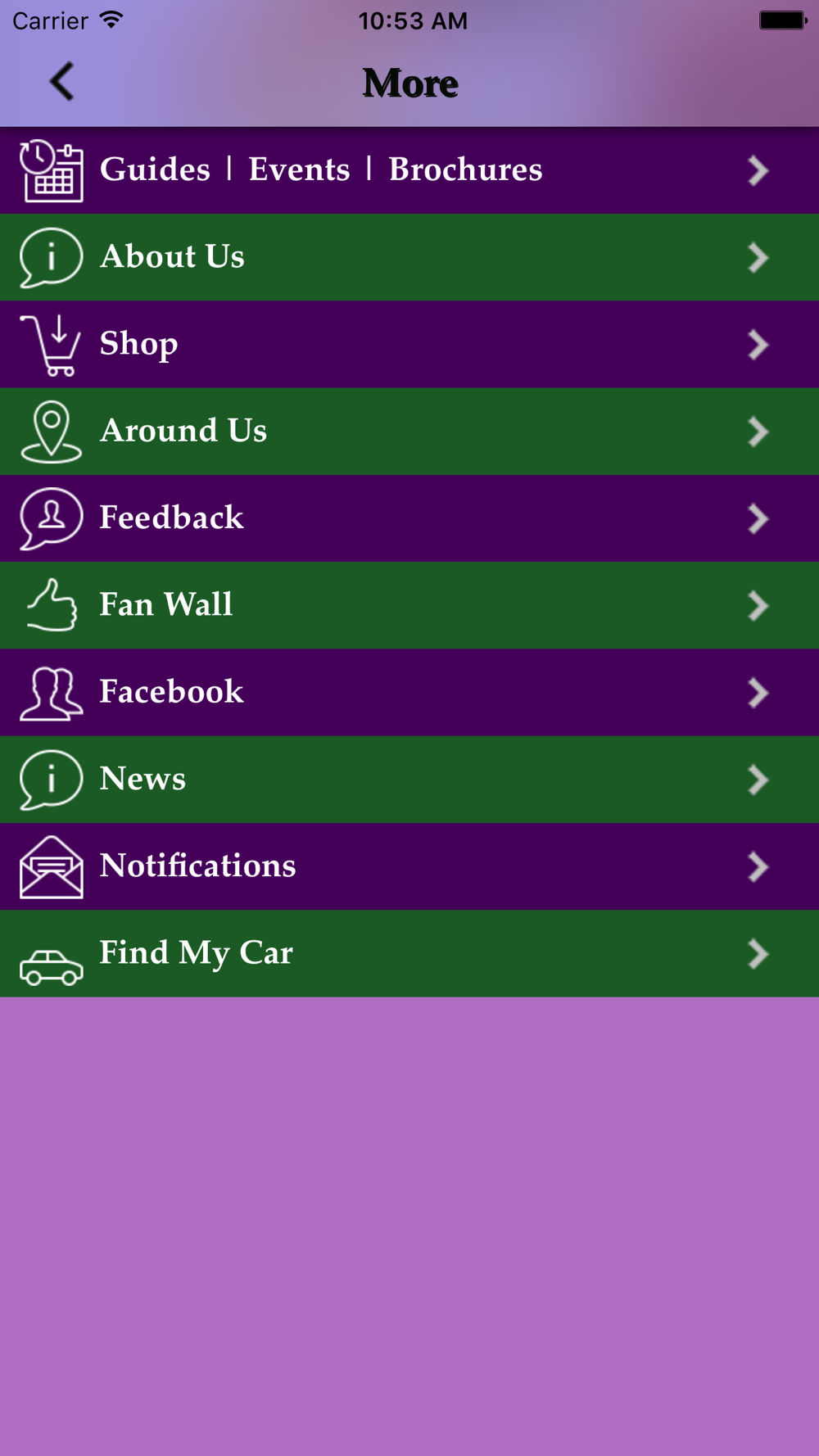Image resolution: width=819 pixels, height=1456 pixels.
Task: Check Notifications
Action: [409, 866]
